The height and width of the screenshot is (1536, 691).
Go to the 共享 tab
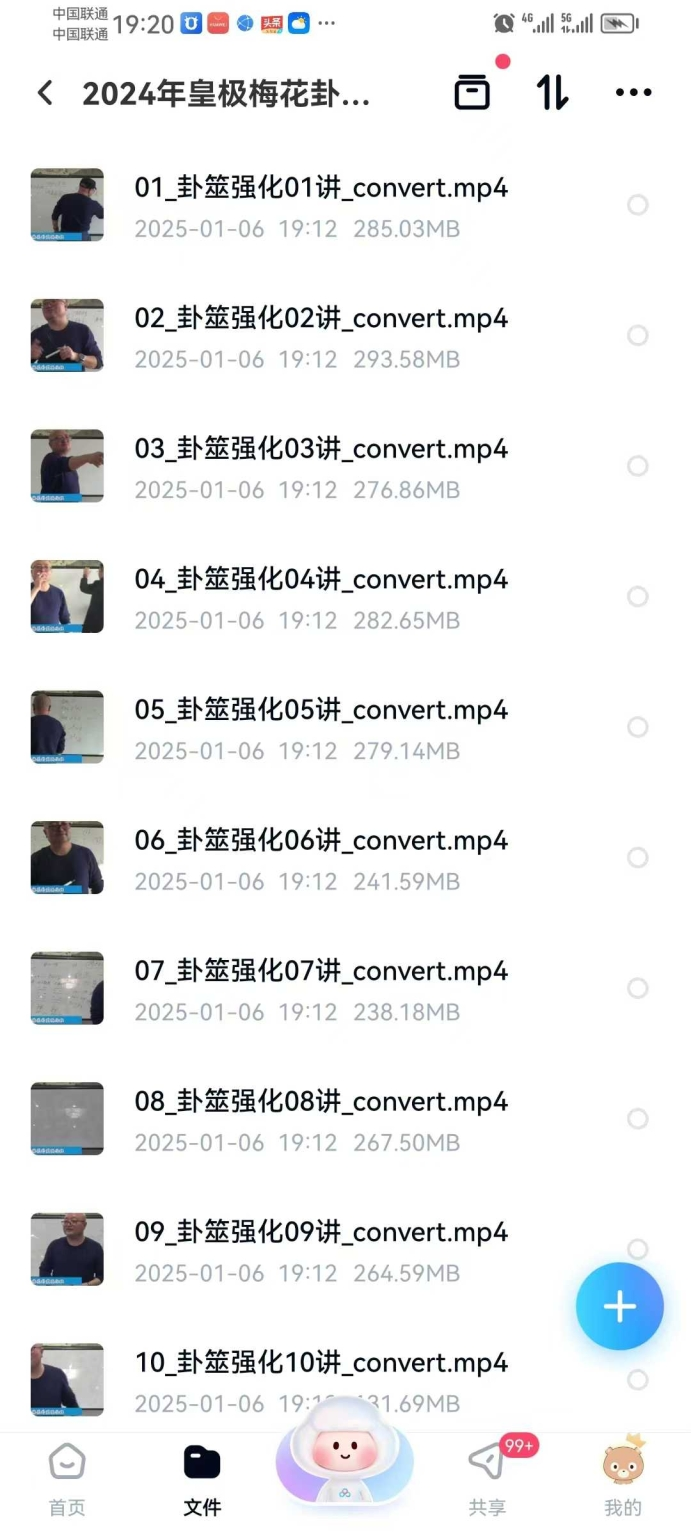[x=488, y=1478]
